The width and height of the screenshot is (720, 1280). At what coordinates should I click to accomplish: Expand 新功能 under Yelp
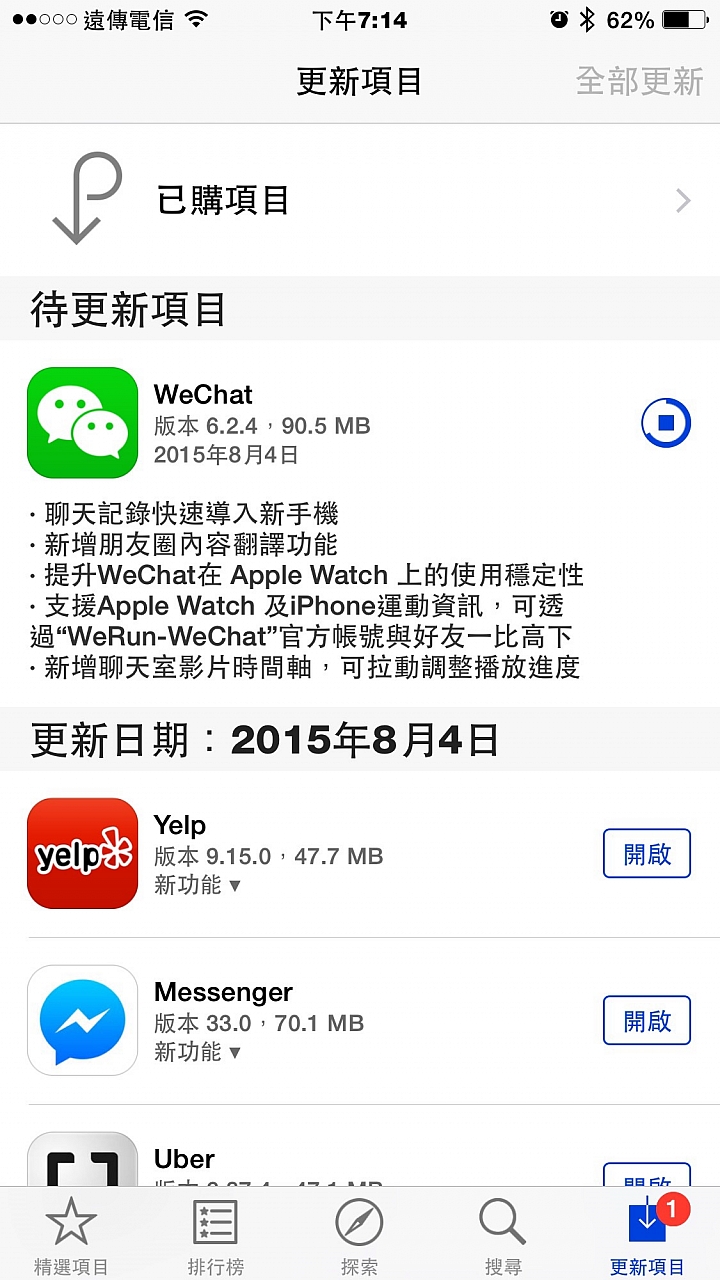tap(198, 885)
